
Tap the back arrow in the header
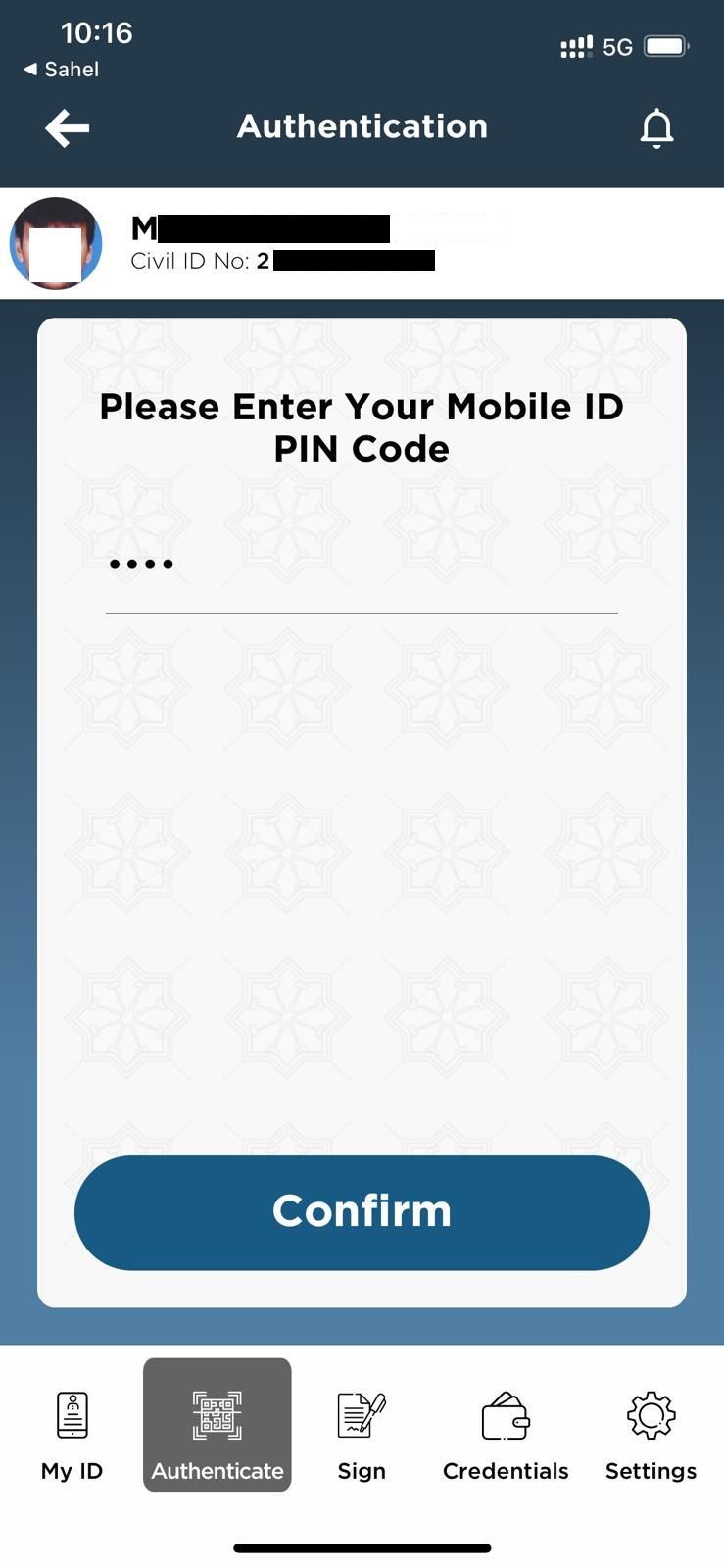click(x=66, y=127)
